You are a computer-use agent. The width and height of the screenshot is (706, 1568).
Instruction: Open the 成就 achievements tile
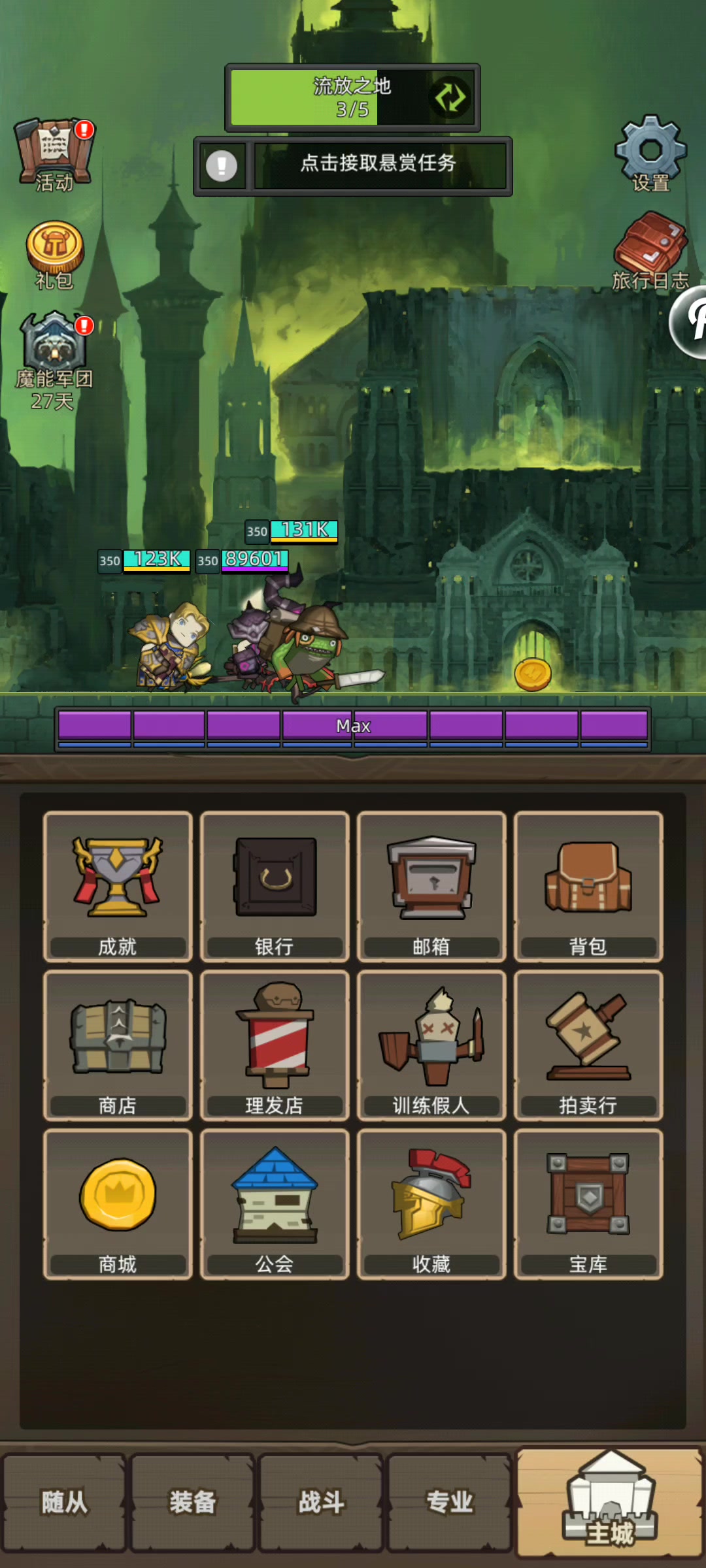tap(118, 887)
